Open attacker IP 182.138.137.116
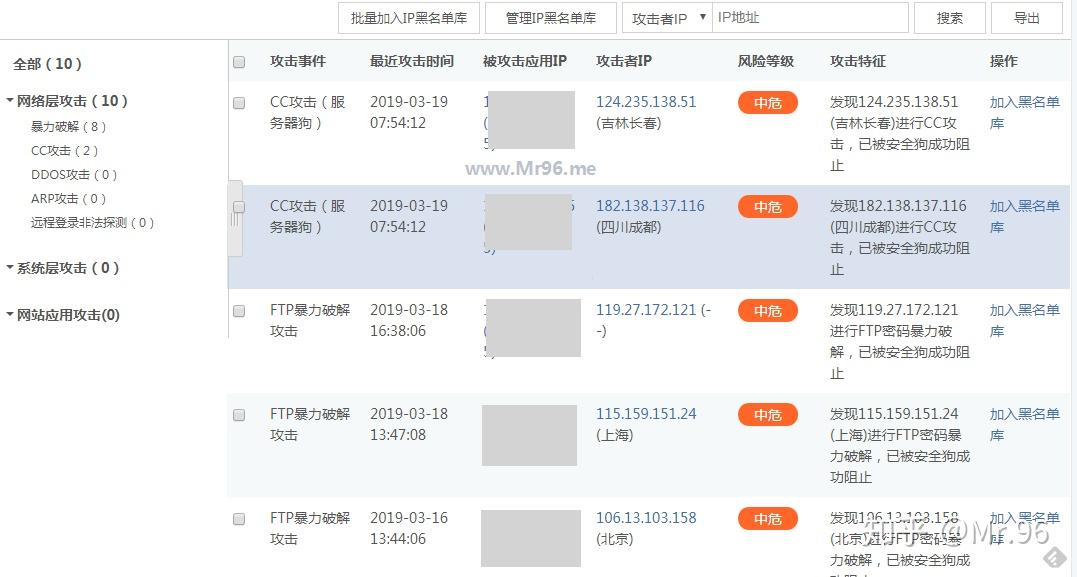Image resolution: width=1077 pixels, height=577 pixels. coord(650,206)
